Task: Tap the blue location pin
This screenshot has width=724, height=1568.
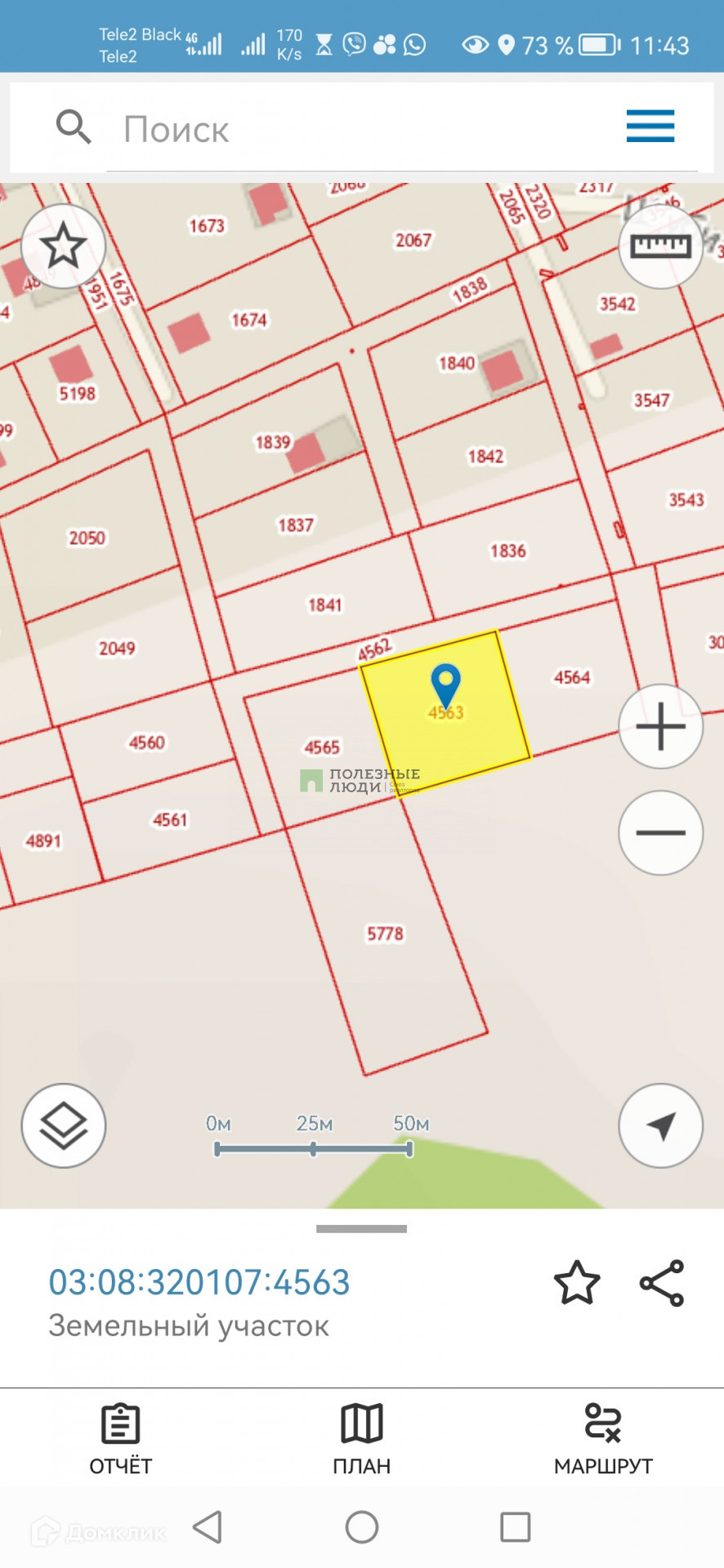Action: click(x=445, y=681)
